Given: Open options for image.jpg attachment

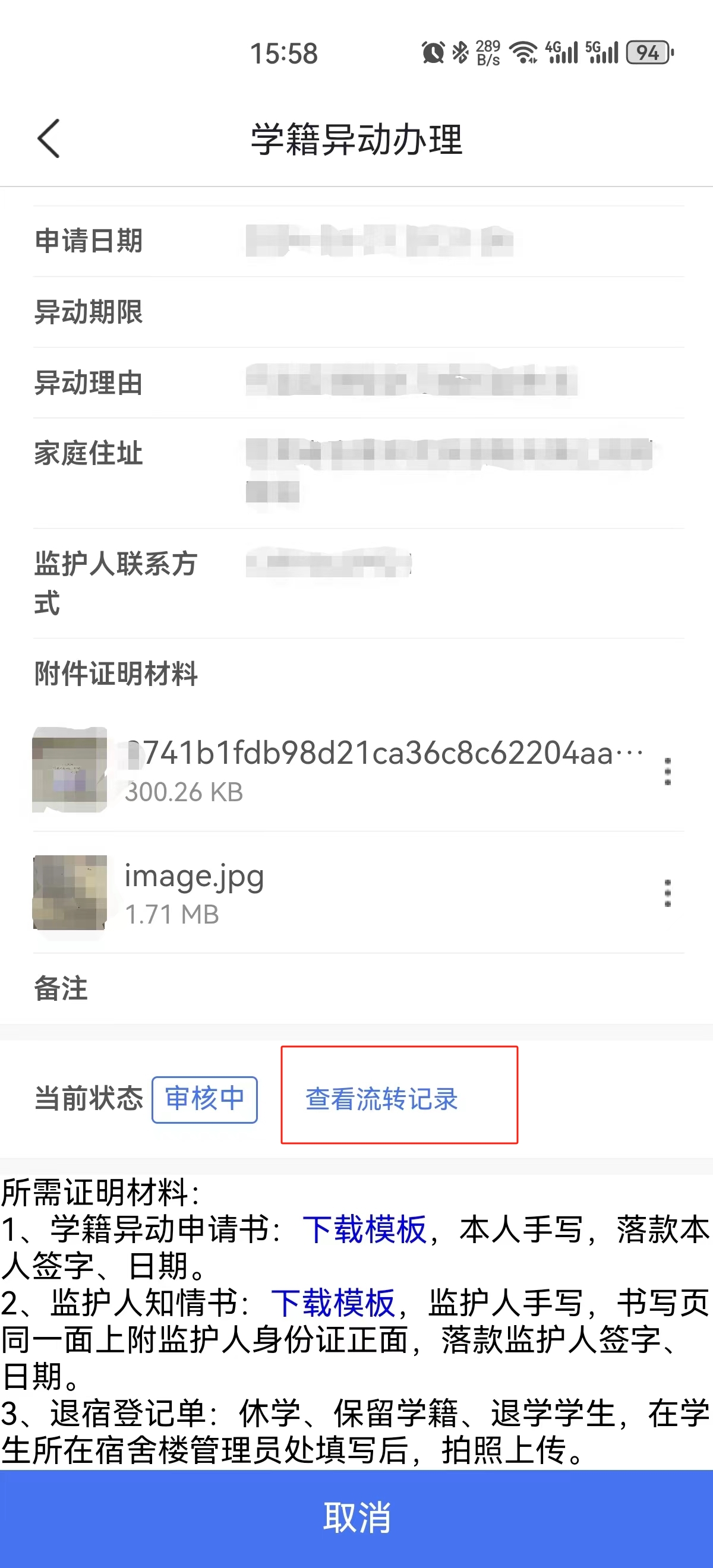Looking at the screenshot, I should 667,893.
